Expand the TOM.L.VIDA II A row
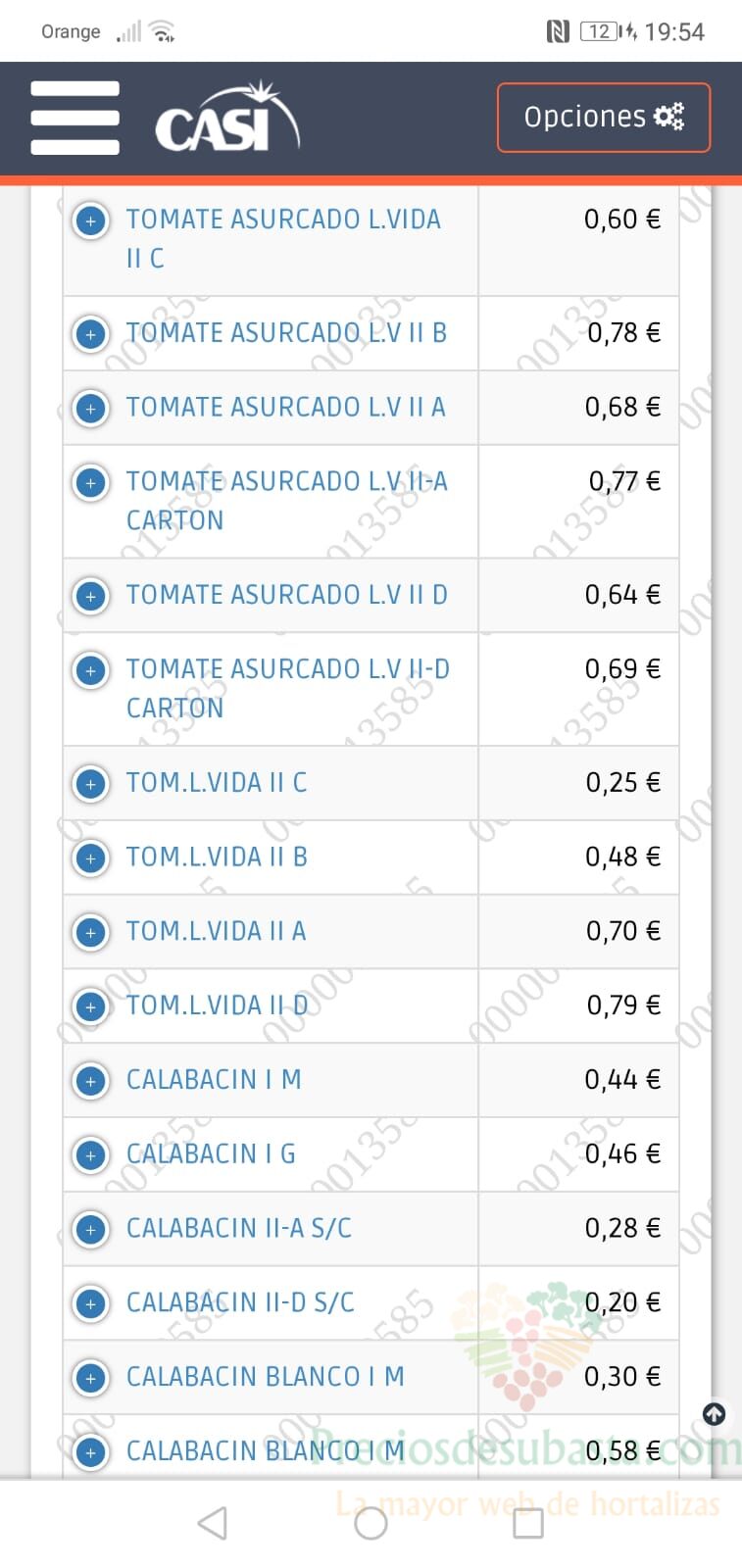The height and width of the screenshot is (1568, 742). coord(91,933)
